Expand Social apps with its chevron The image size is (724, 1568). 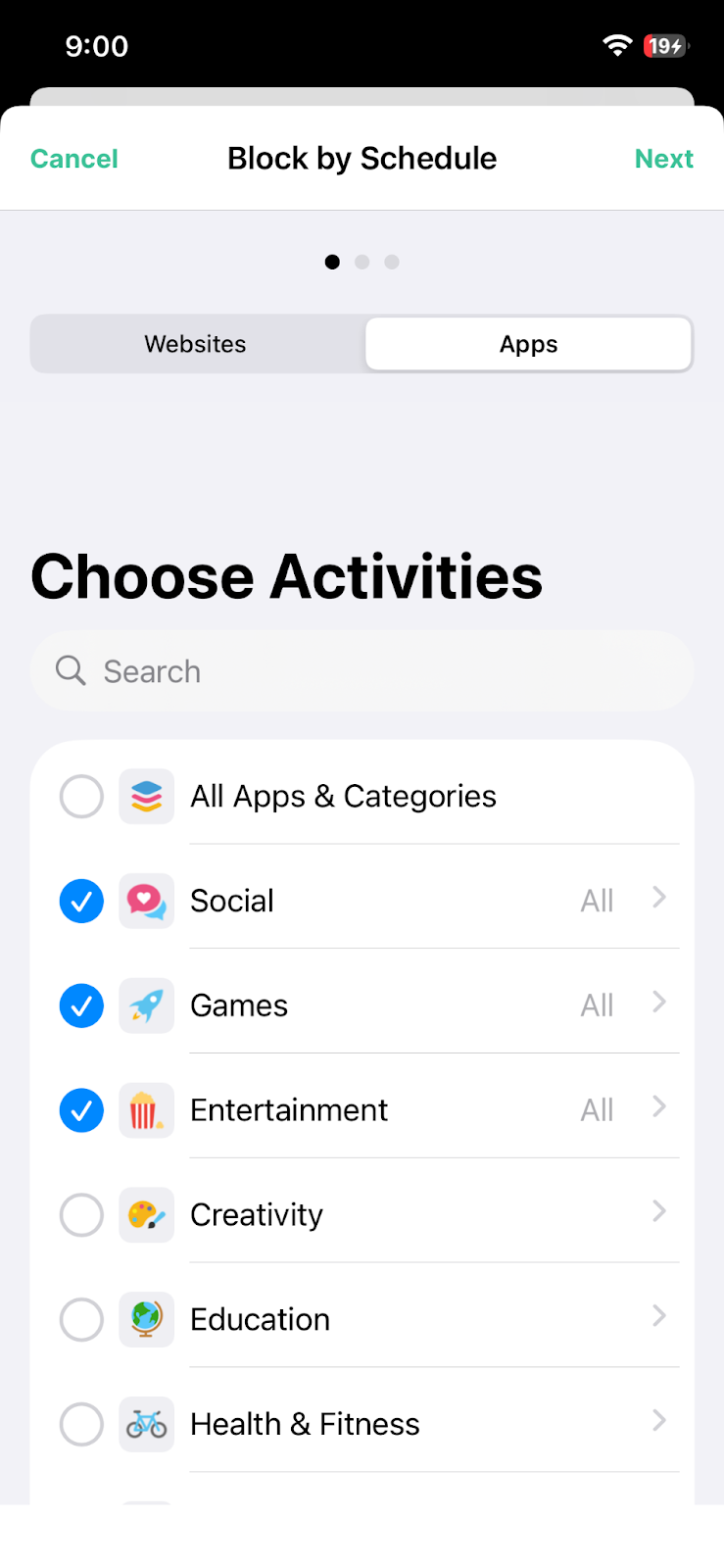click(x=659, y=898)
